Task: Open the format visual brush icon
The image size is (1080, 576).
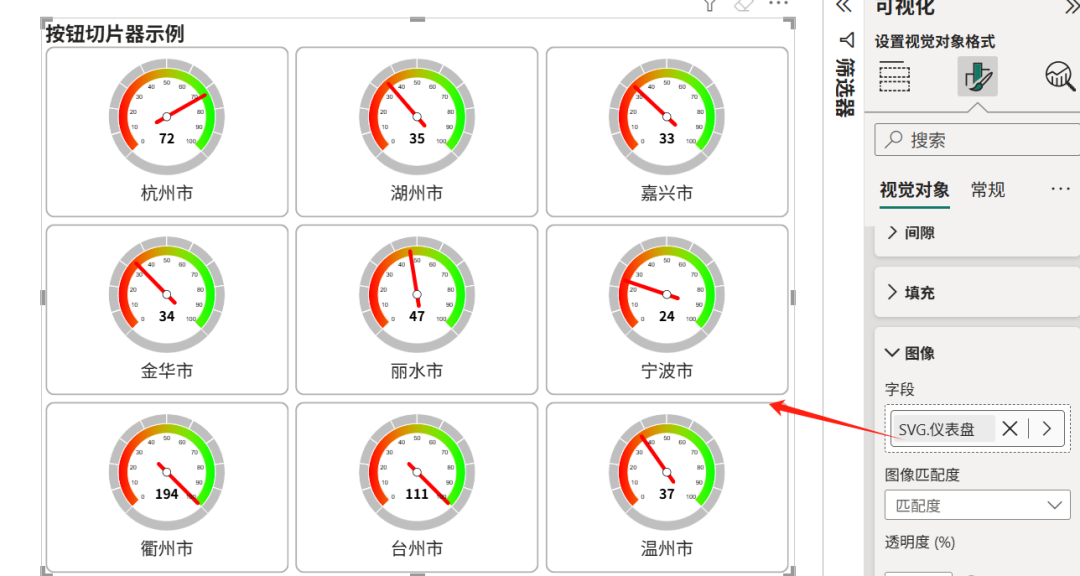Action: (976, 76)
